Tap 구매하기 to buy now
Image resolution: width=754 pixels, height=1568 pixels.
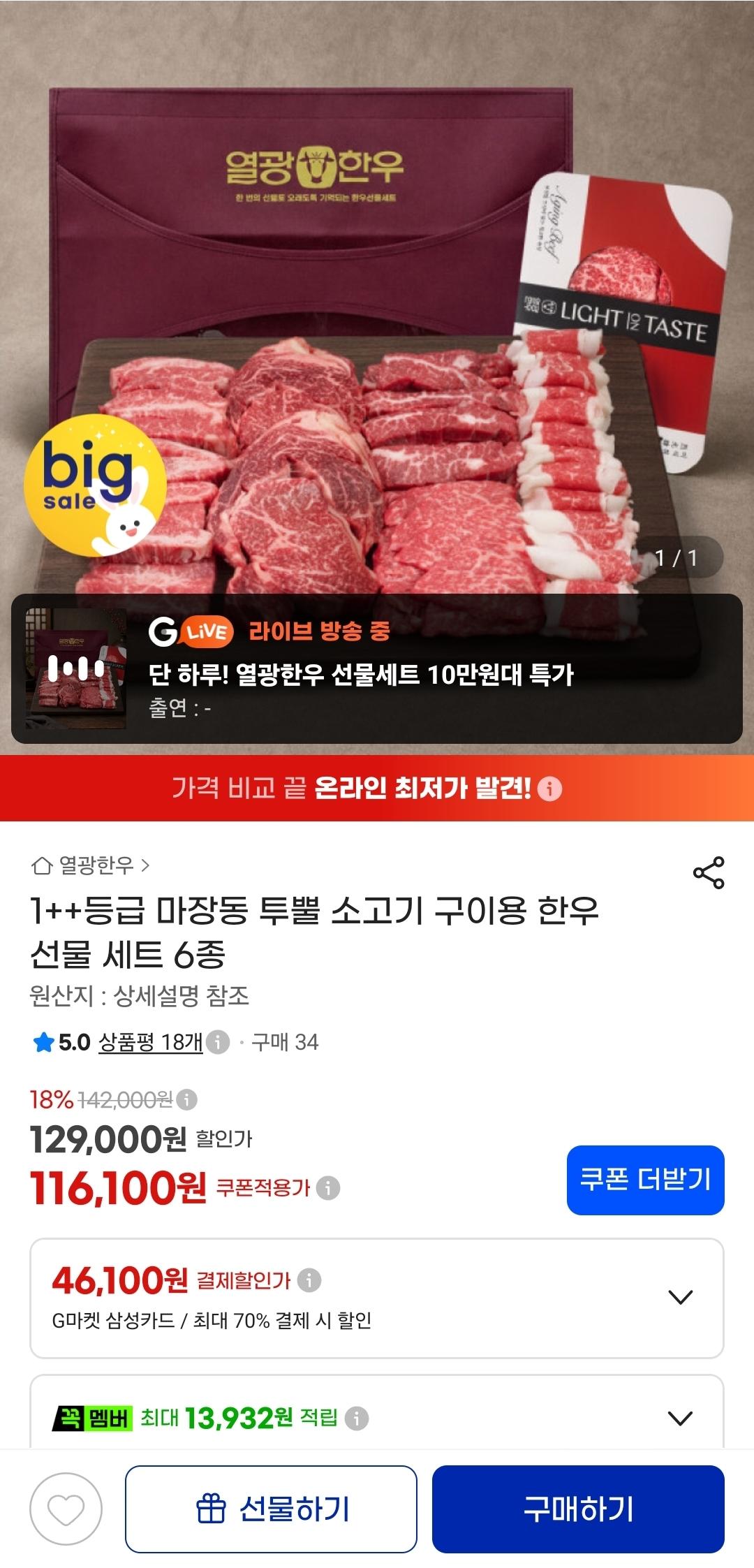click(578, 1509)
